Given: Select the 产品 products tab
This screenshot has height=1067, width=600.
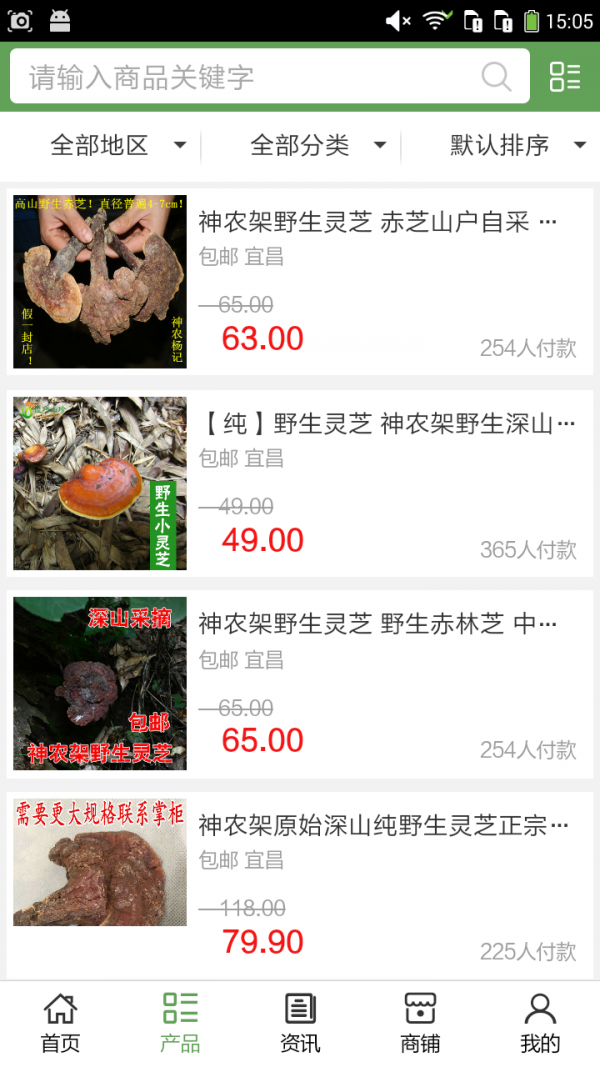Looking at the screenshot, I should tap(180, 1023).
